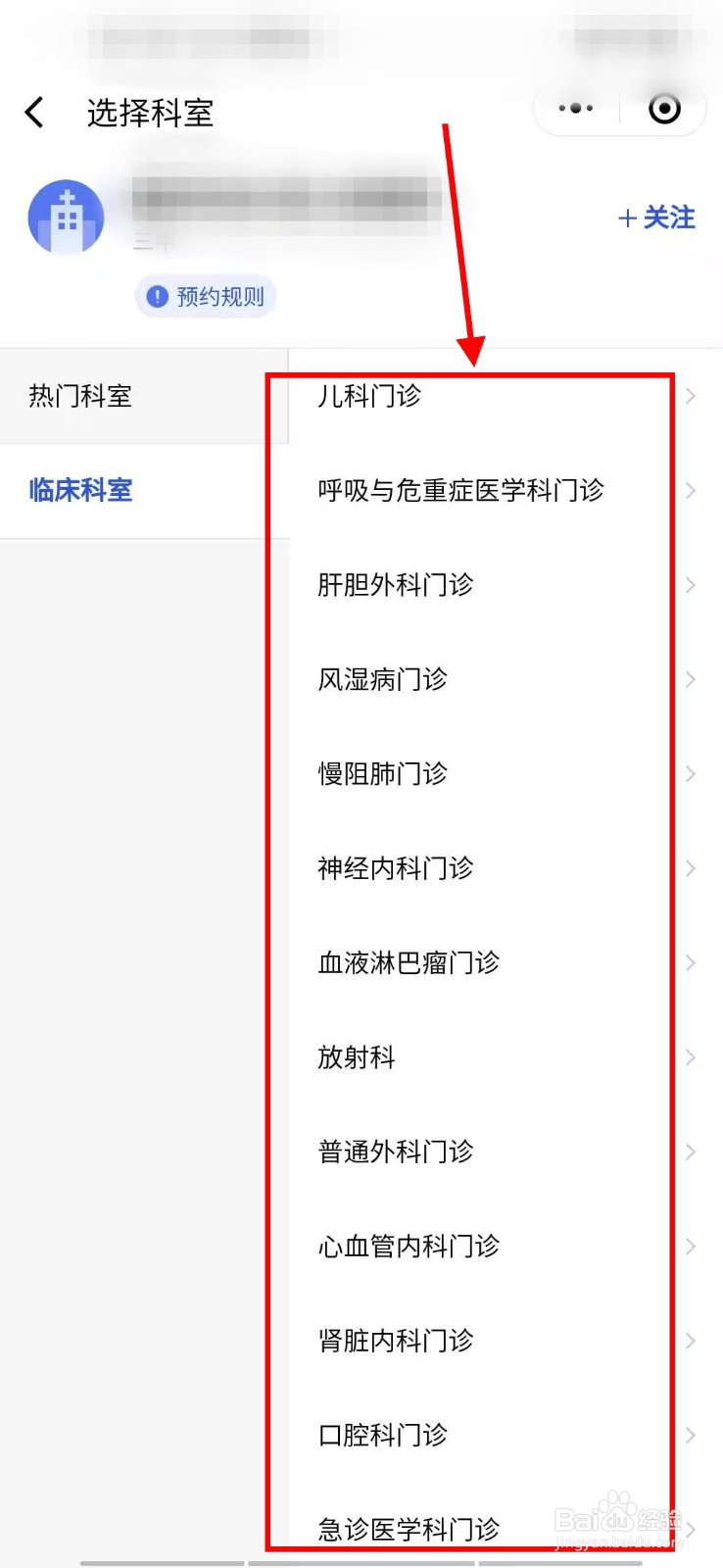Expand the 口腔科门诊 chevron
This screenshot has width=723, height=1568.
click(x=691, y=1435)
